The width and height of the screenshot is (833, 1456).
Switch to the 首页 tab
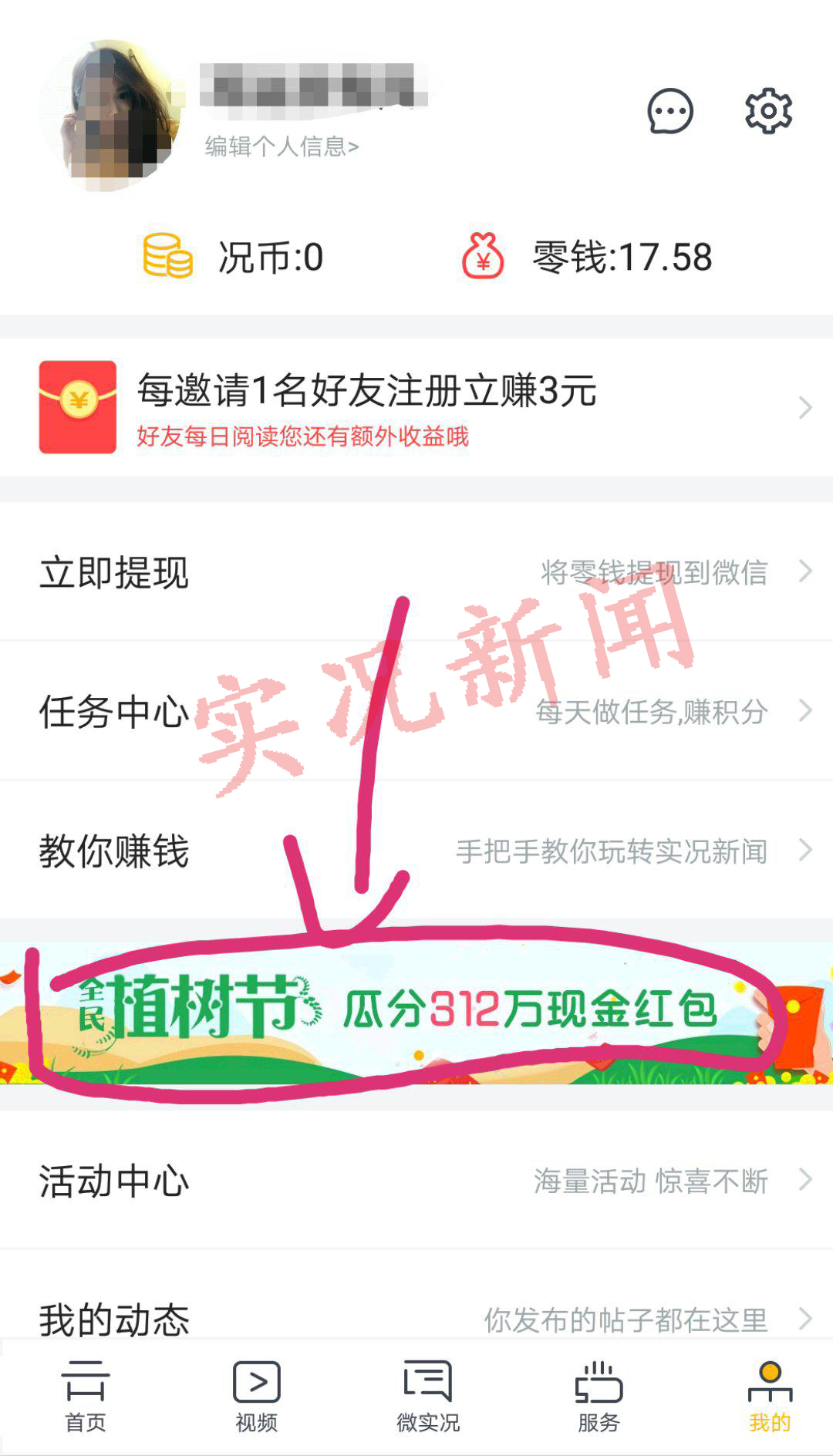coord(85,1396)
